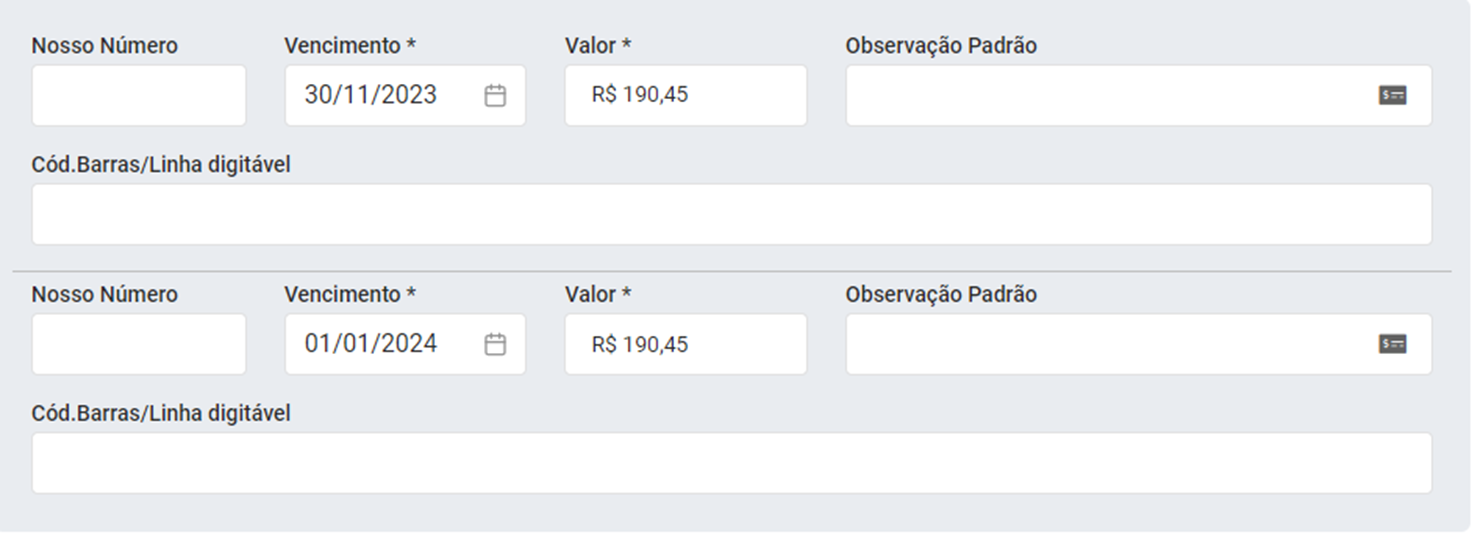Focus Observação Padrão field in the 30/11/2023 installment
The width and height of the screenshot is (1472, 535).
tap(1100, 96)
